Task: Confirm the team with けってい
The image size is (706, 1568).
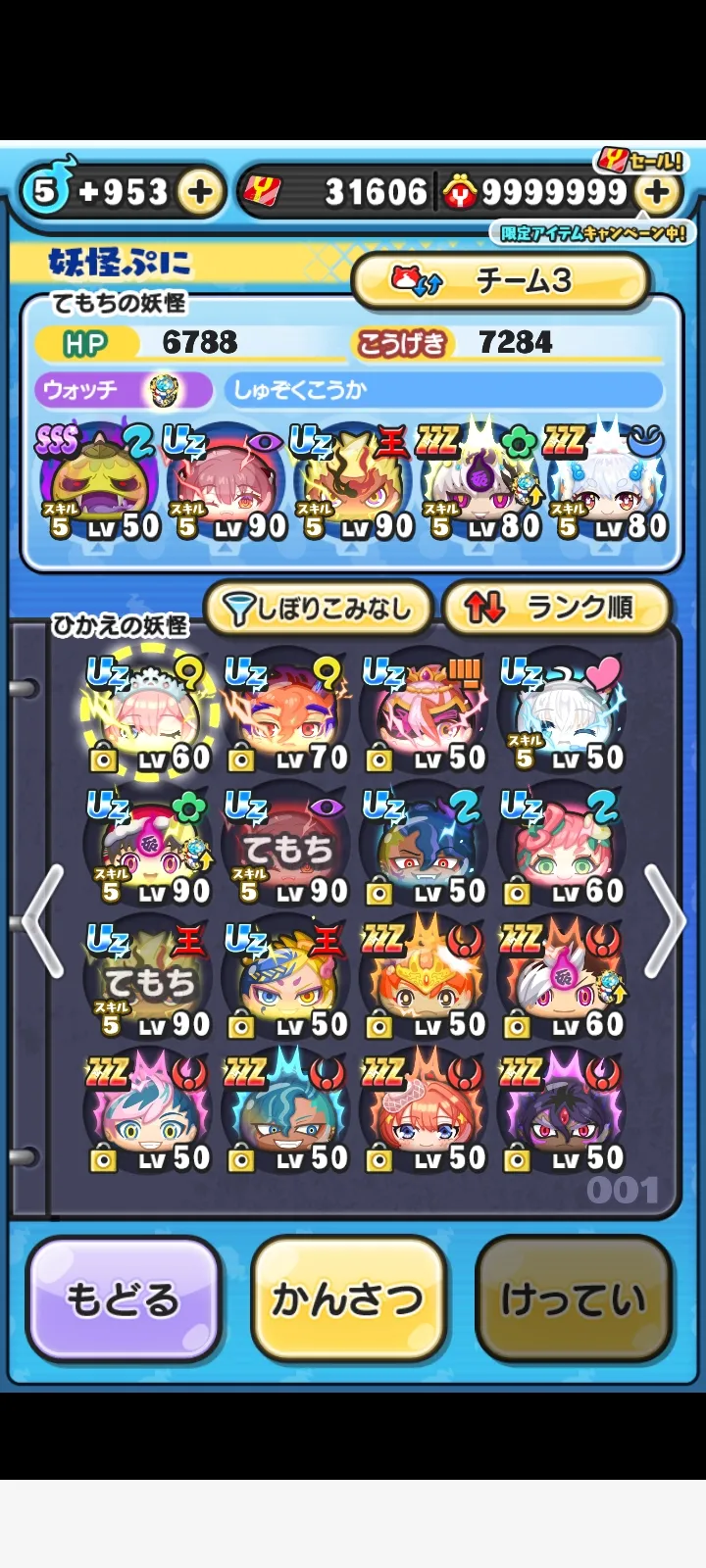Action: [574, 1299]
